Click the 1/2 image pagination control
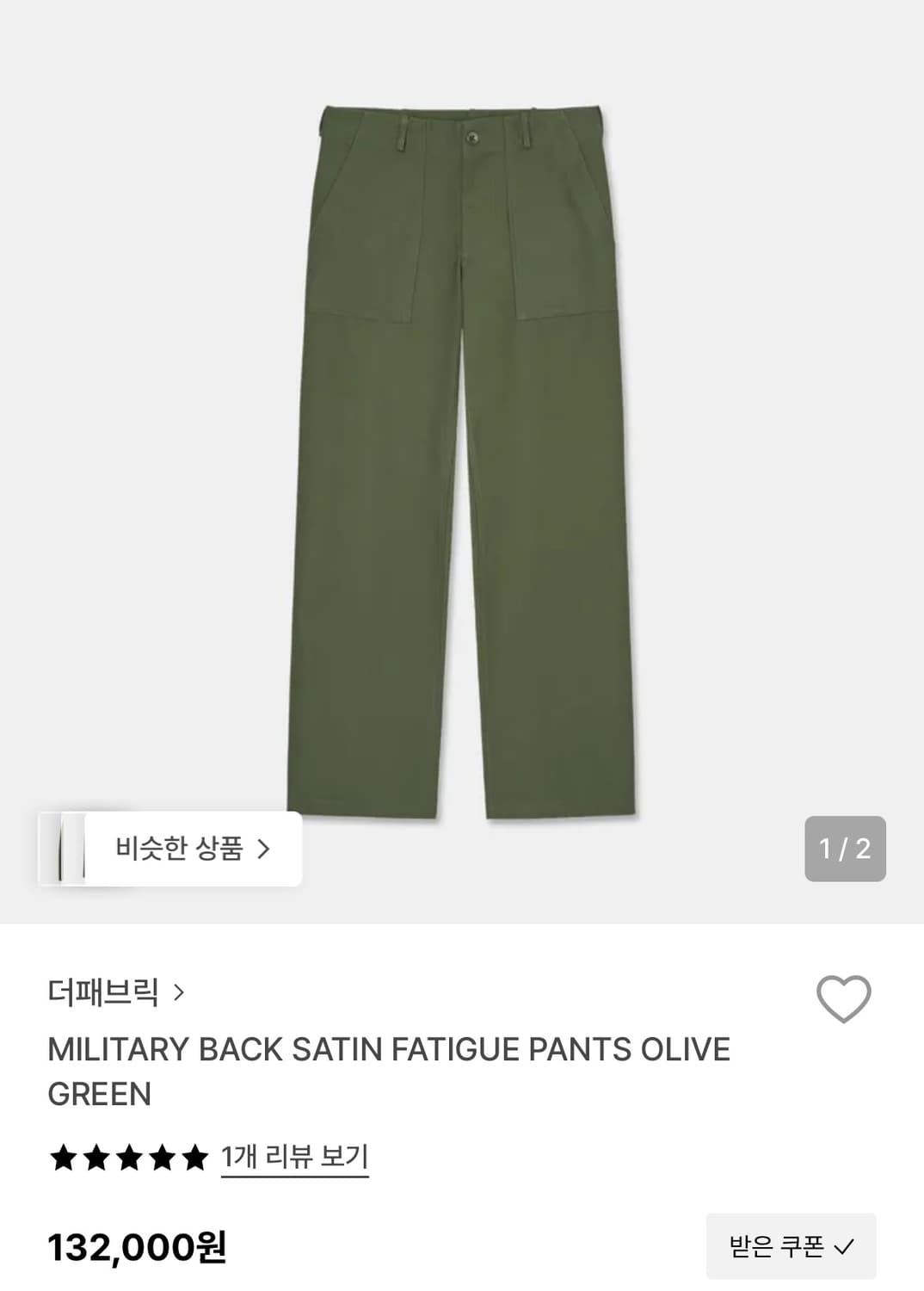This screenshot has width=924, height=1291. tap(847, 847)
